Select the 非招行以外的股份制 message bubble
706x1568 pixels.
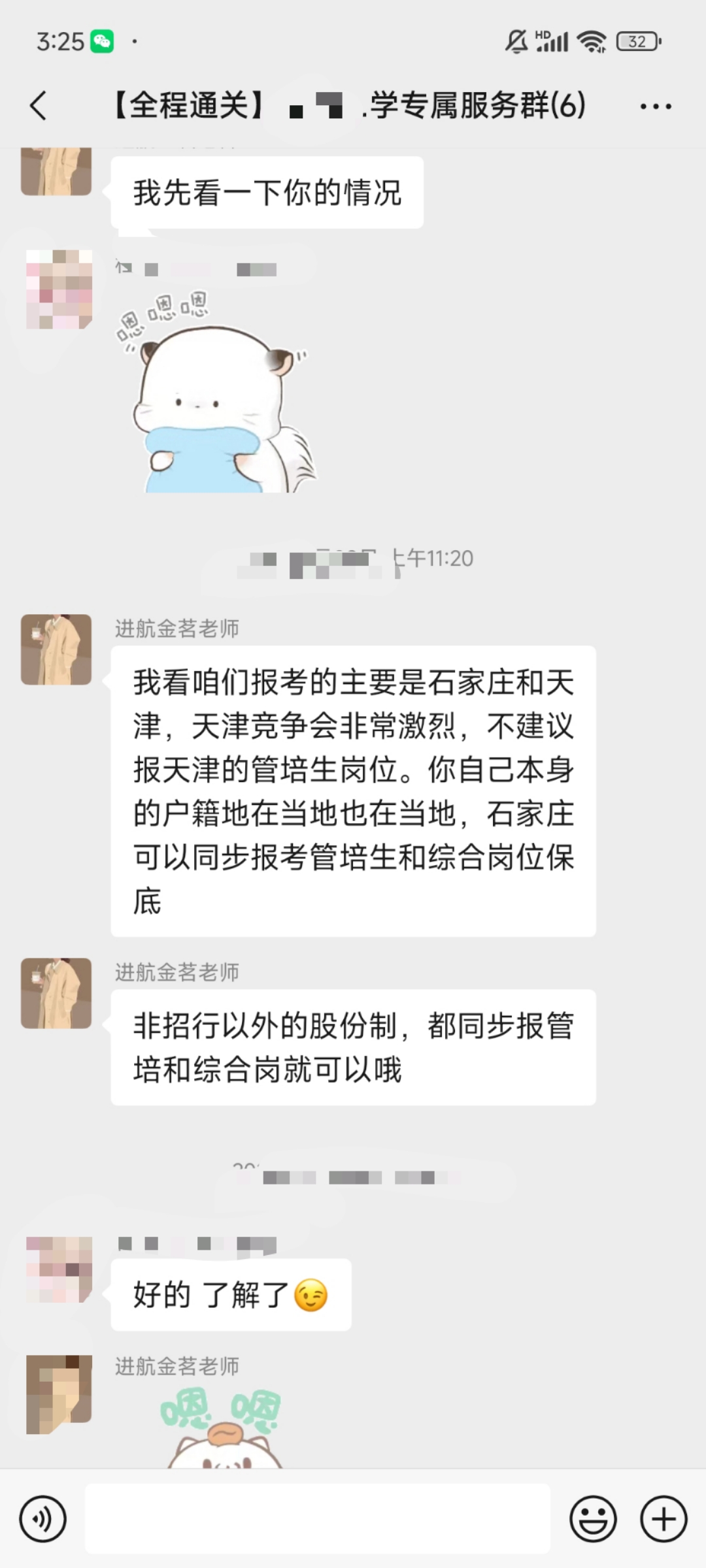pos(353,1045)
